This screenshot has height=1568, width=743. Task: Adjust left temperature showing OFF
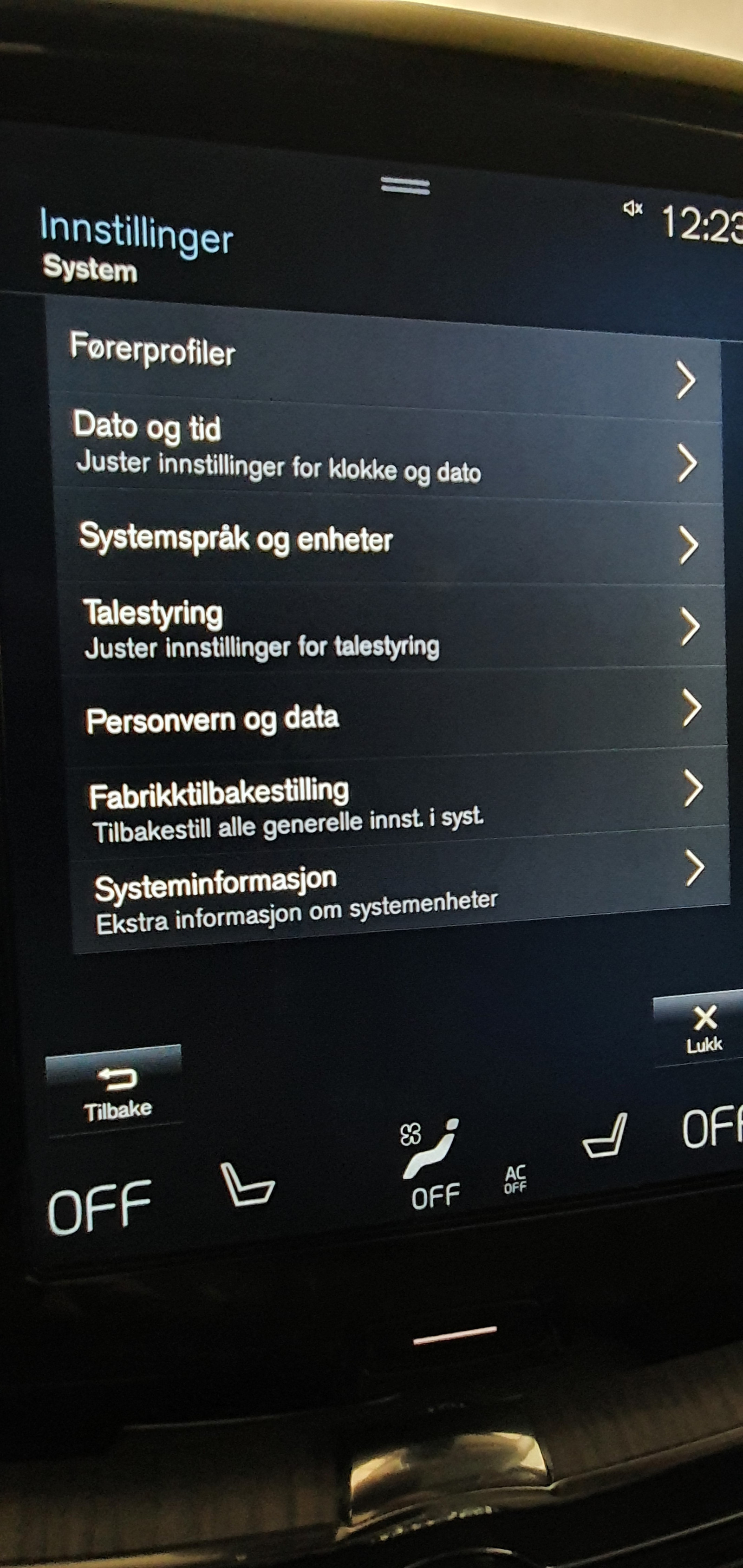click(98, 1208)
